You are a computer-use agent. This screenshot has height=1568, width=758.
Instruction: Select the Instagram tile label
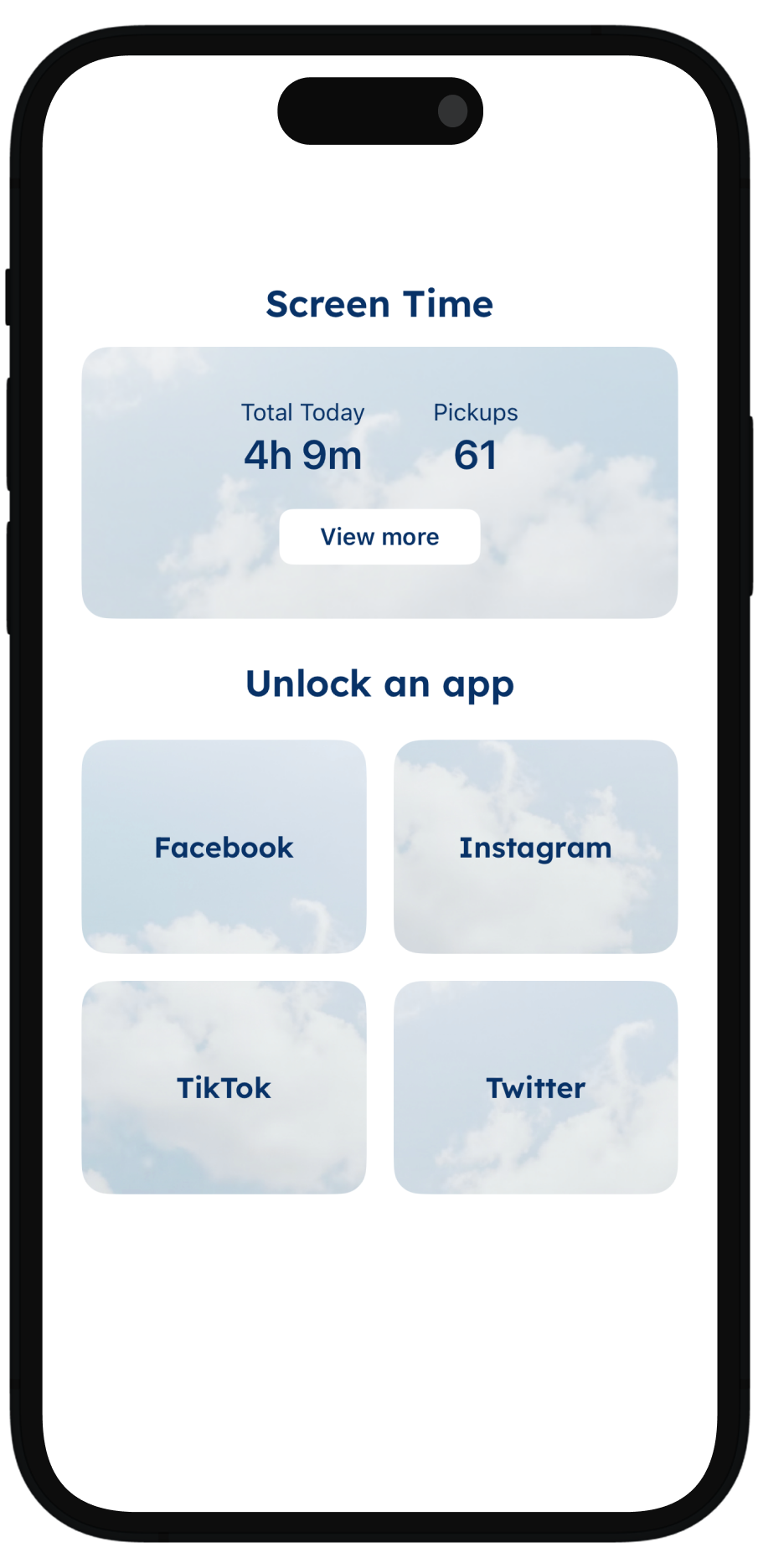click(x=535, y=847)
